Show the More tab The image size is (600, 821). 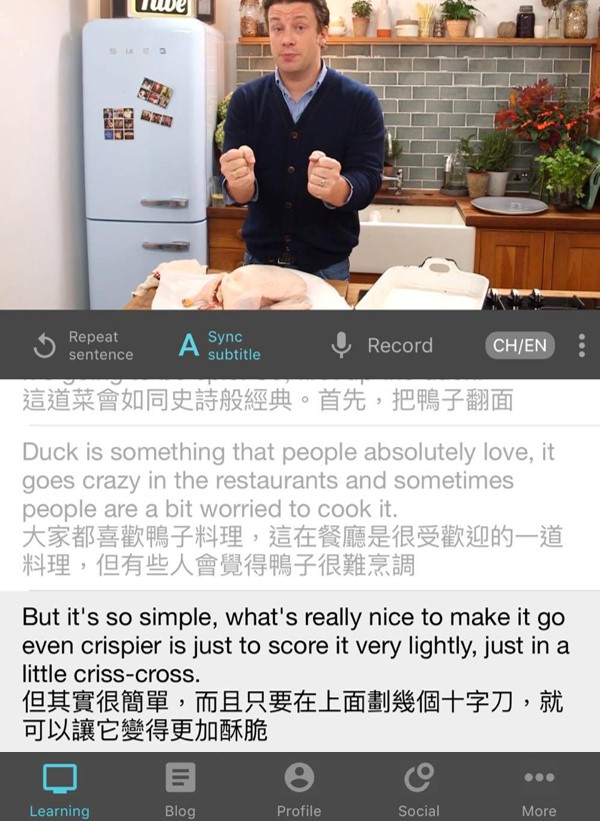pyautogui.click(x=539, y=790)
